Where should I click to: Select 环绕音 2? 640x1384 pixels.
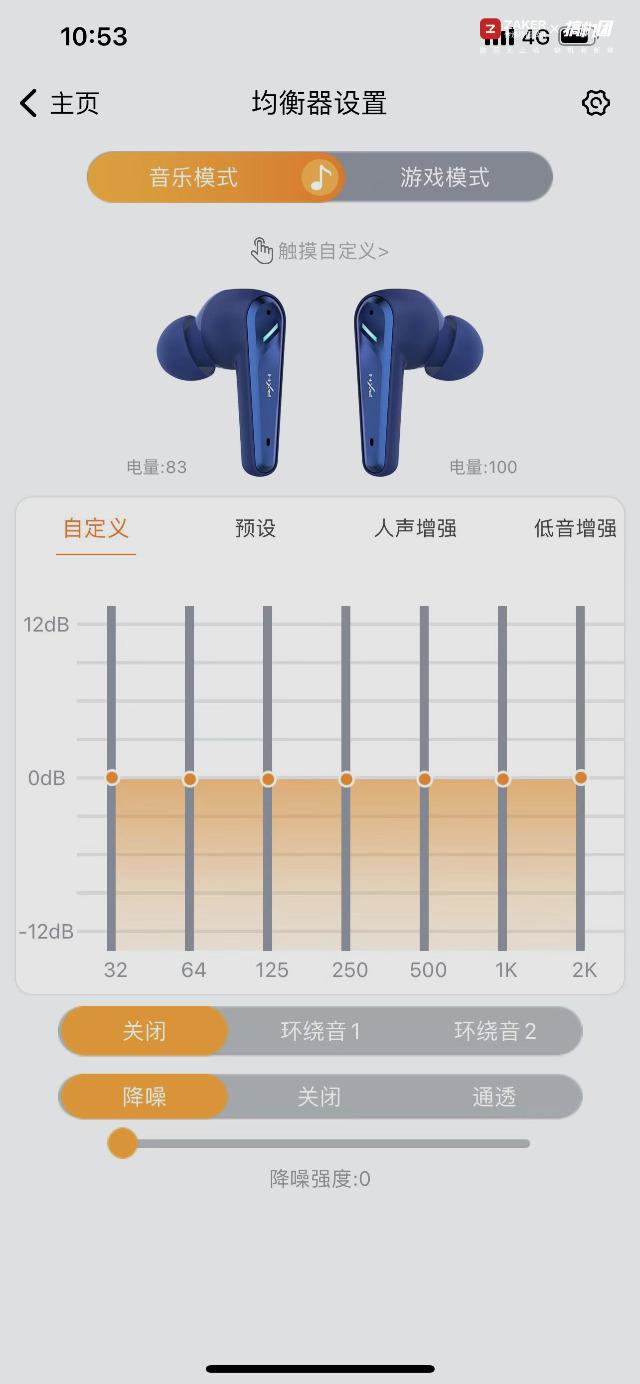pyautogui.click(x=495, y=1031)
